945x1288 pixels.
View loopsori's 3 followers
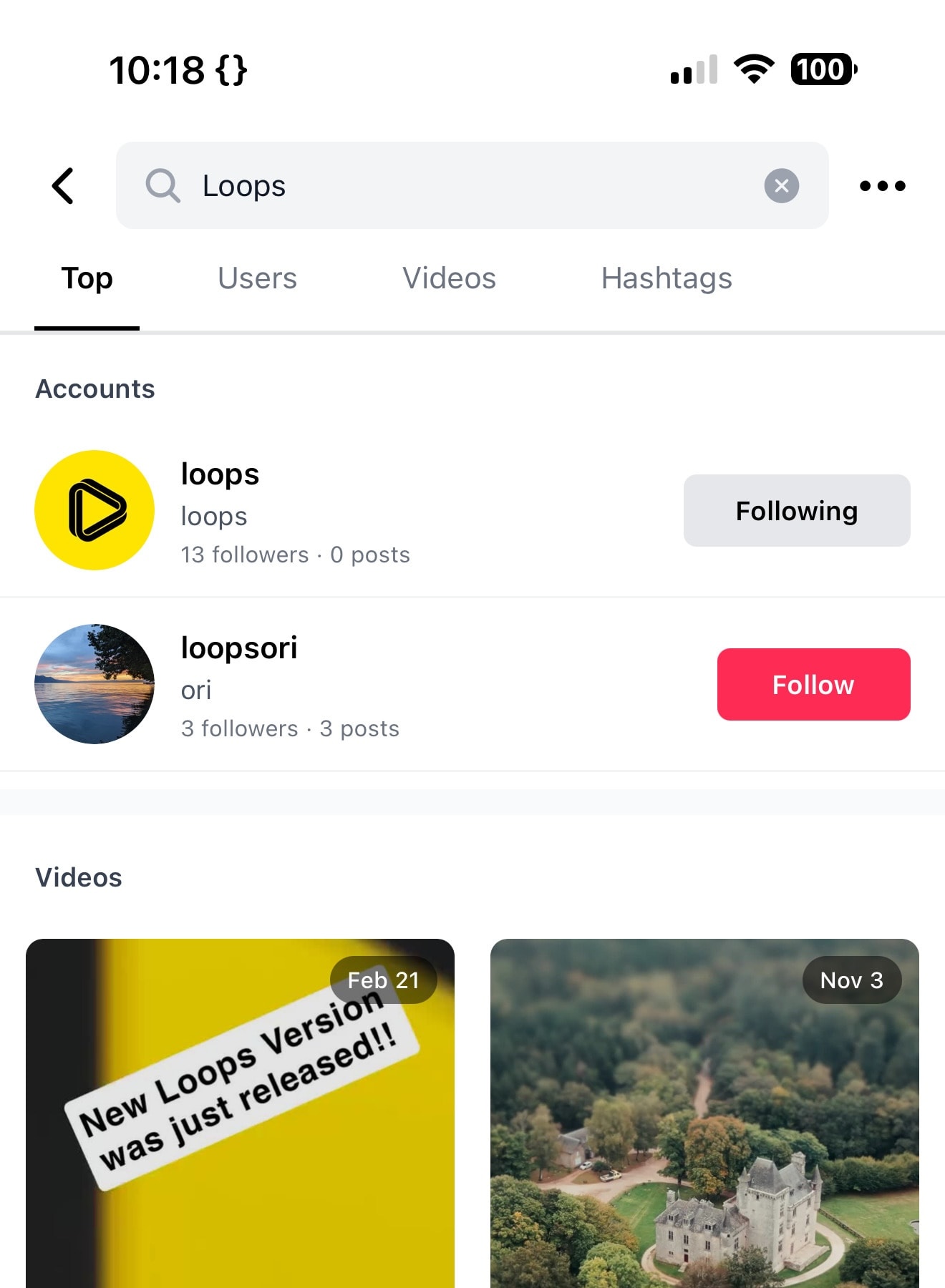click(240, 728)
